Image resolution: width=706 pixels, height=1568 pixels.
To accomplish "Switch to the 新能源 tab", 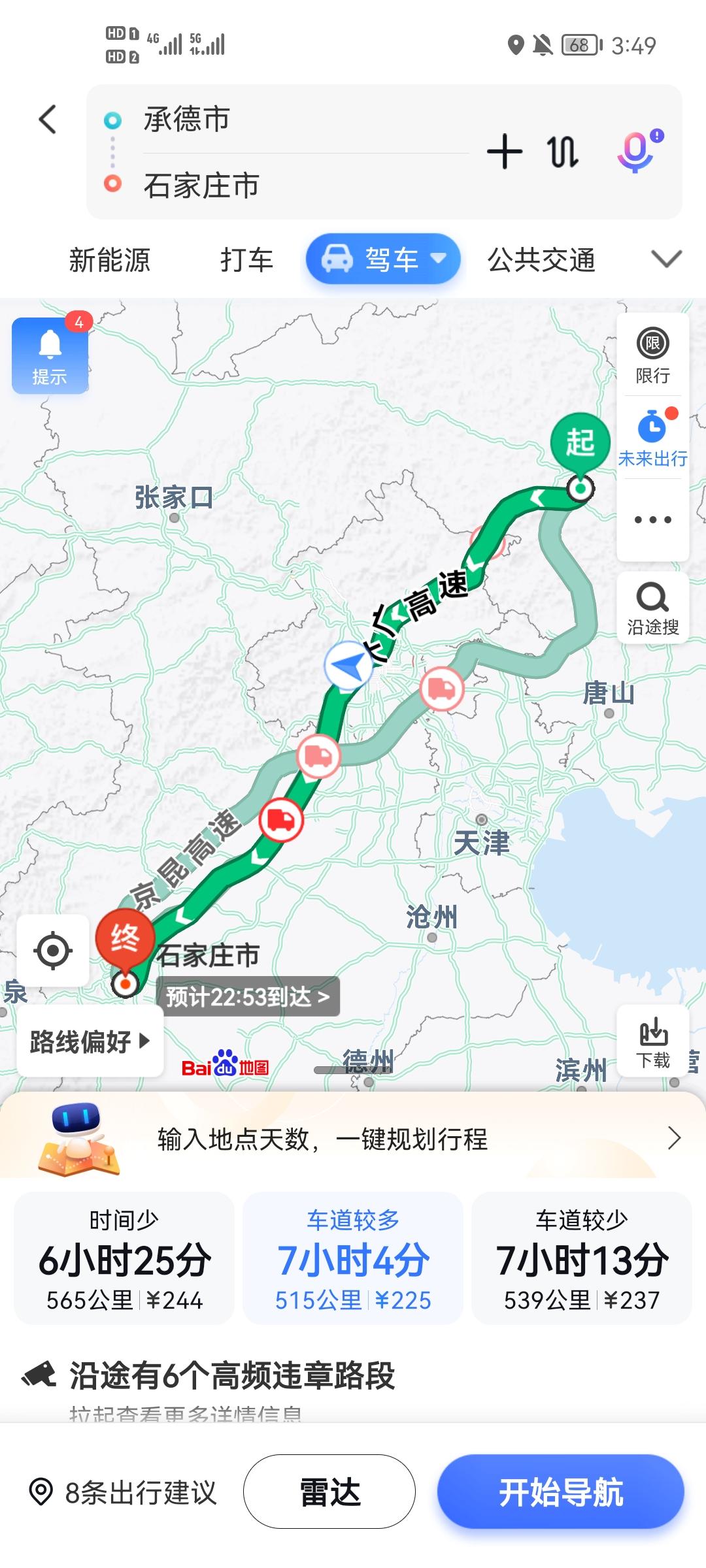I will (110, 260).
